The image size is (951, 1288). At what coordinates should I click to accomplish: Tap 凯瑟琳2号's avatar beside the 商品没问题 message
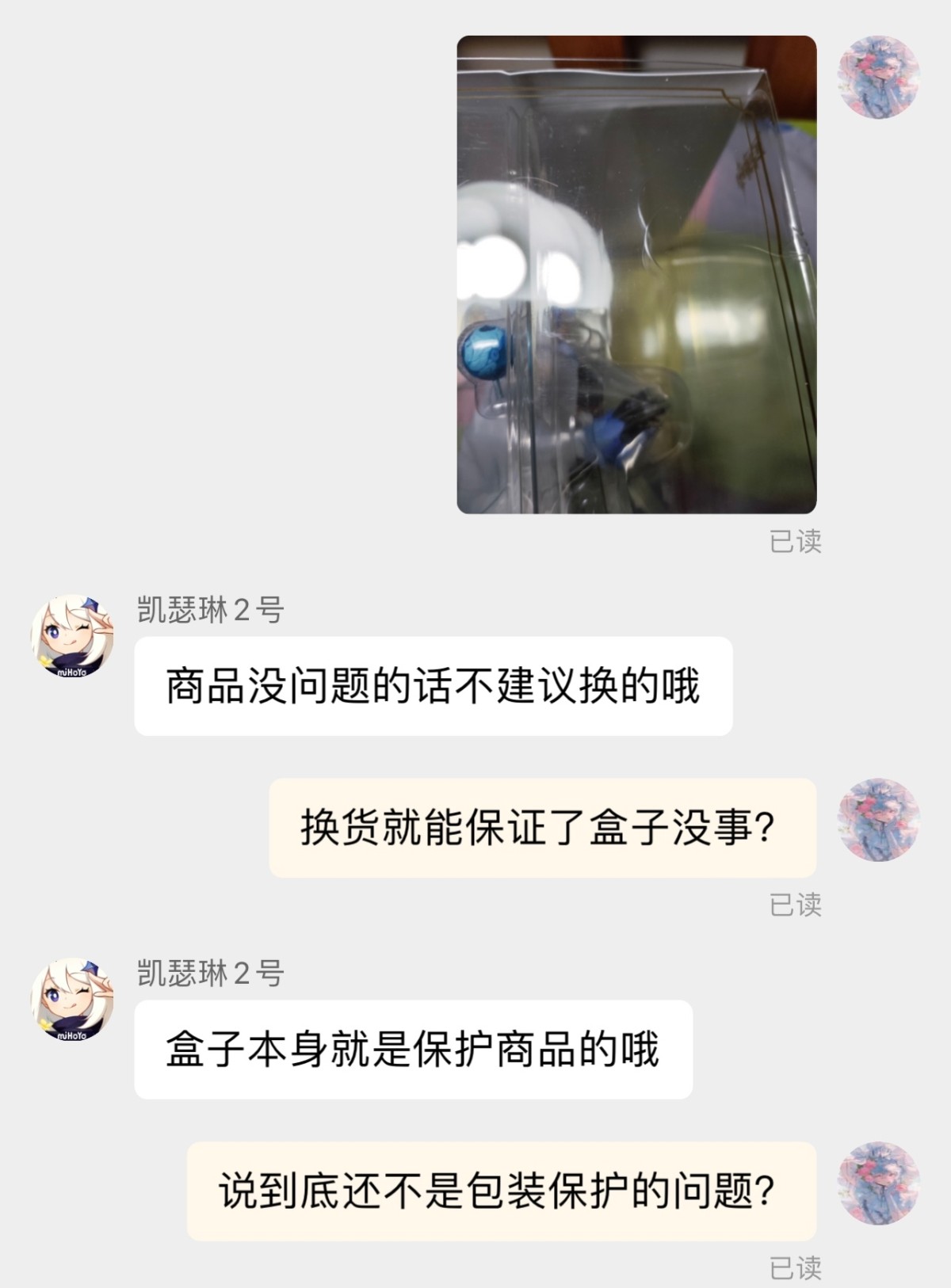[x=72, y=635]
